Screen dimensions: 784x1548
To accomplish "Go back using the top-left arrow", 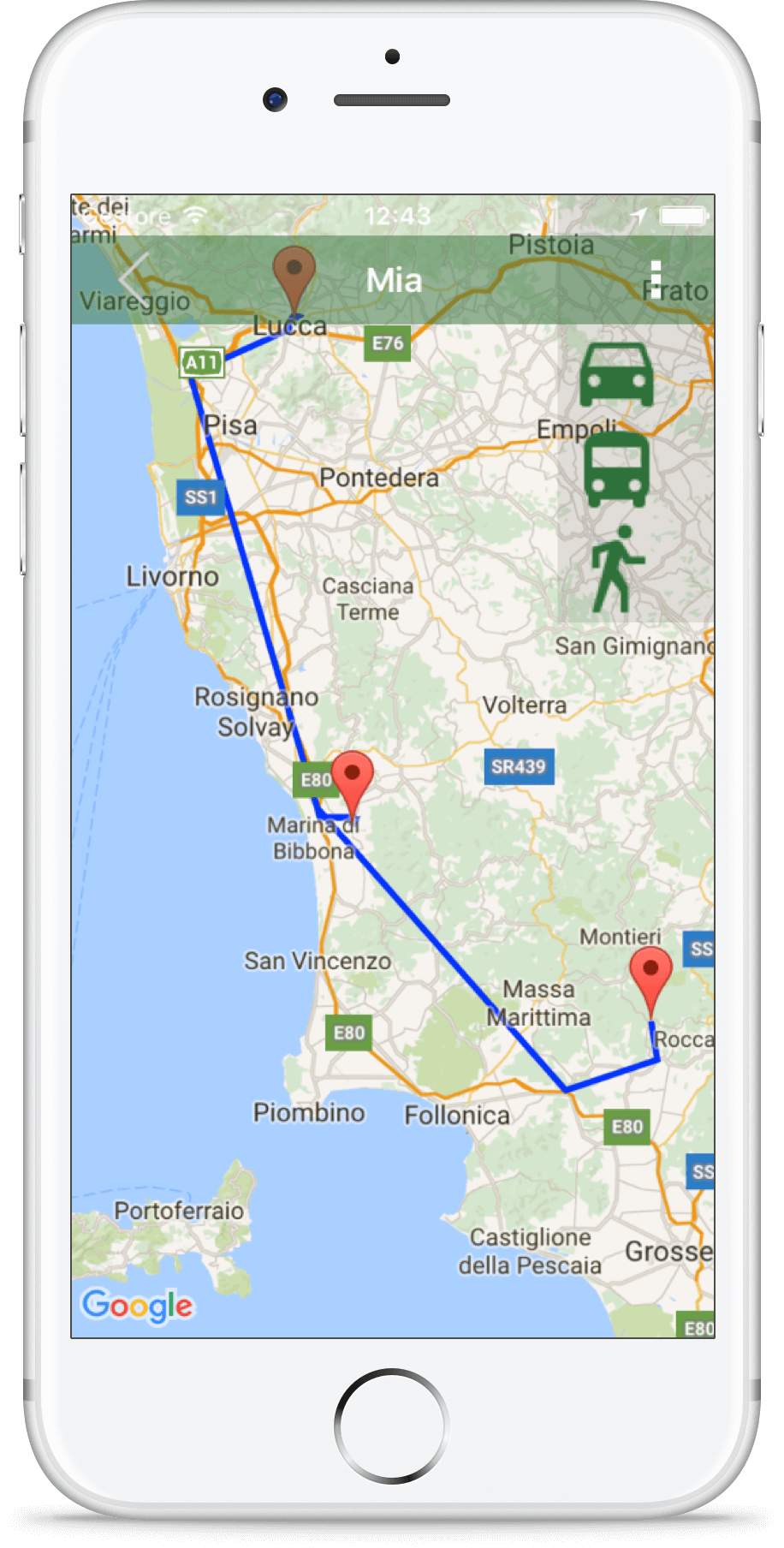I will coord(135,280).
